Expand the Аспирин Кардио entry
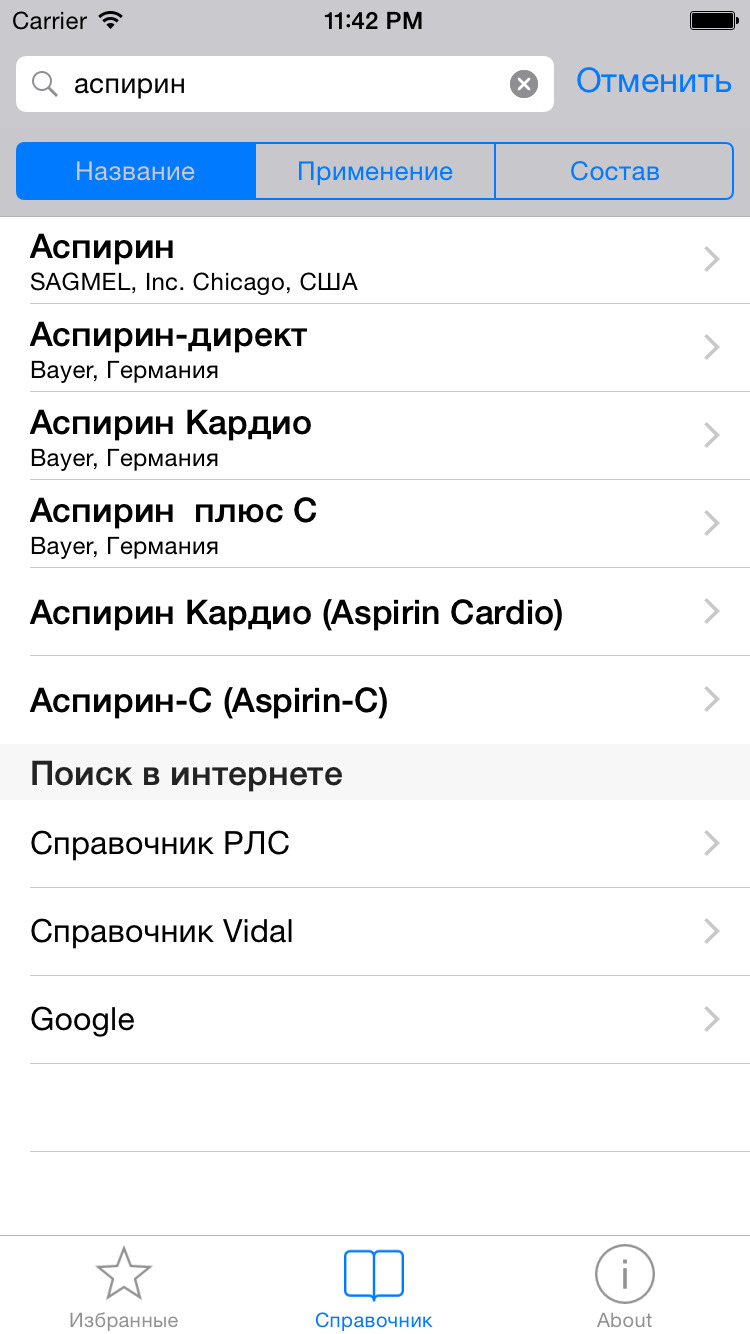Image resolution: width=750 pixels, height=1334 pixels. tap(375, 436)
